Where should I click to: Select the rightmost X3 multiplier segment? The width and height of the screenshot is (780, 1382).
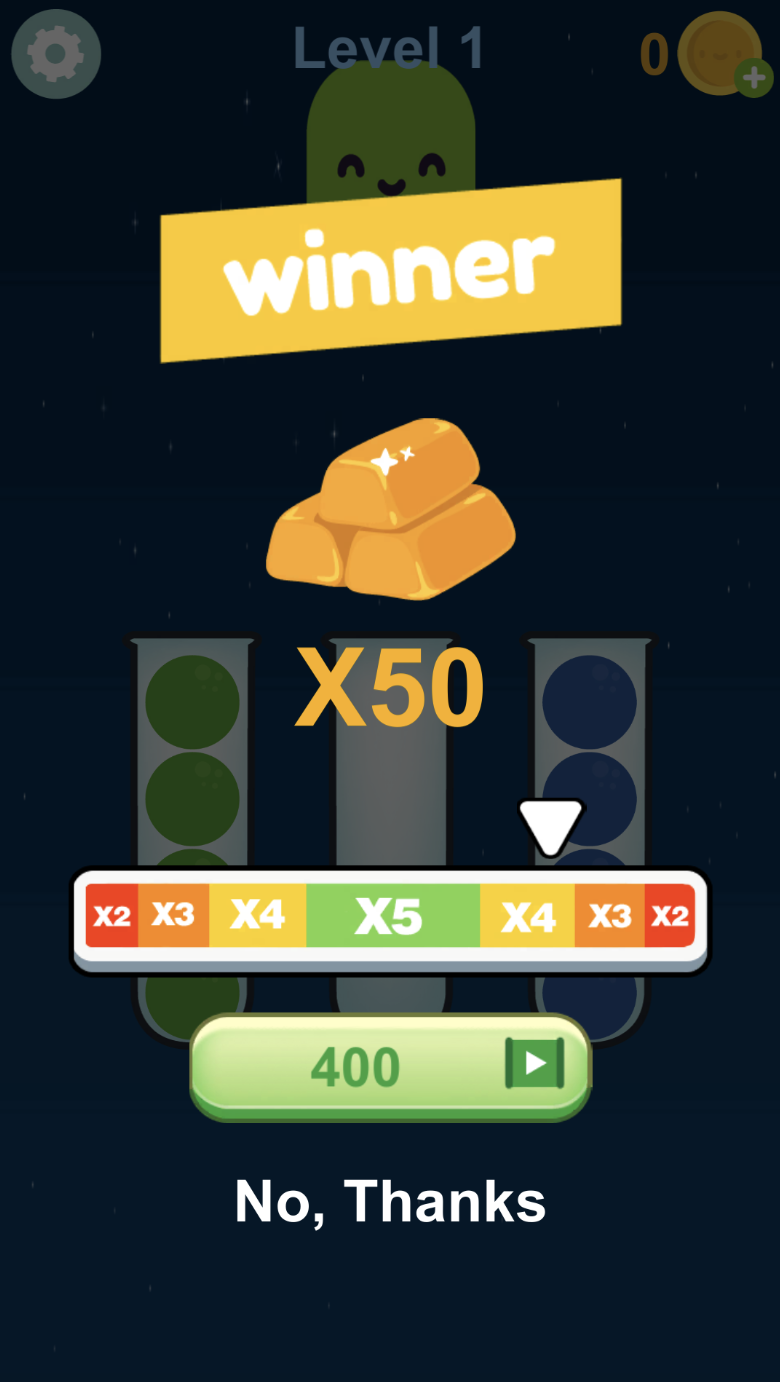pyautogui.click(x=608, y=914)
